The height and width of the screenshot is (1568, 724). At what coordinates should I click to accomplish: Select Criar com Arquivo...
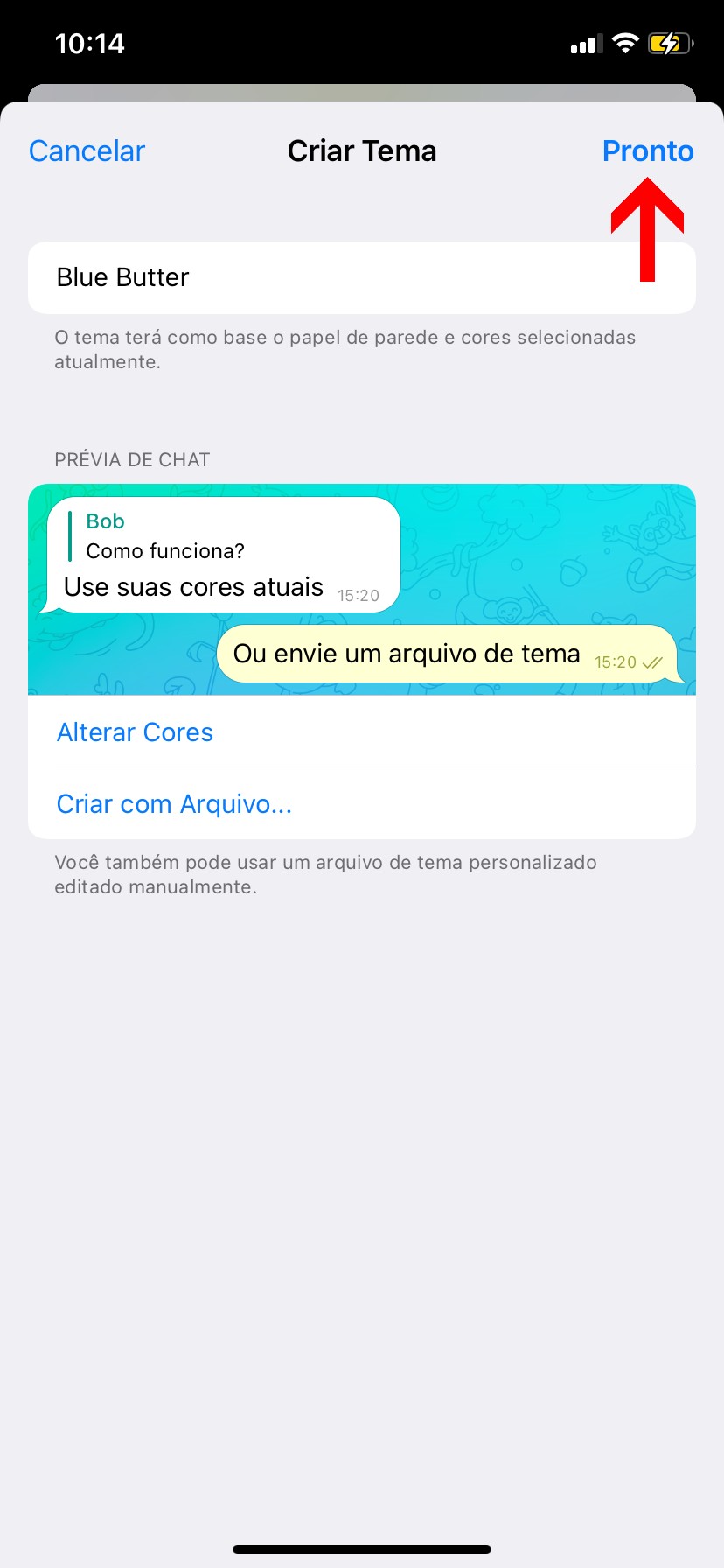pyautogui.click(x=174, y=803)
